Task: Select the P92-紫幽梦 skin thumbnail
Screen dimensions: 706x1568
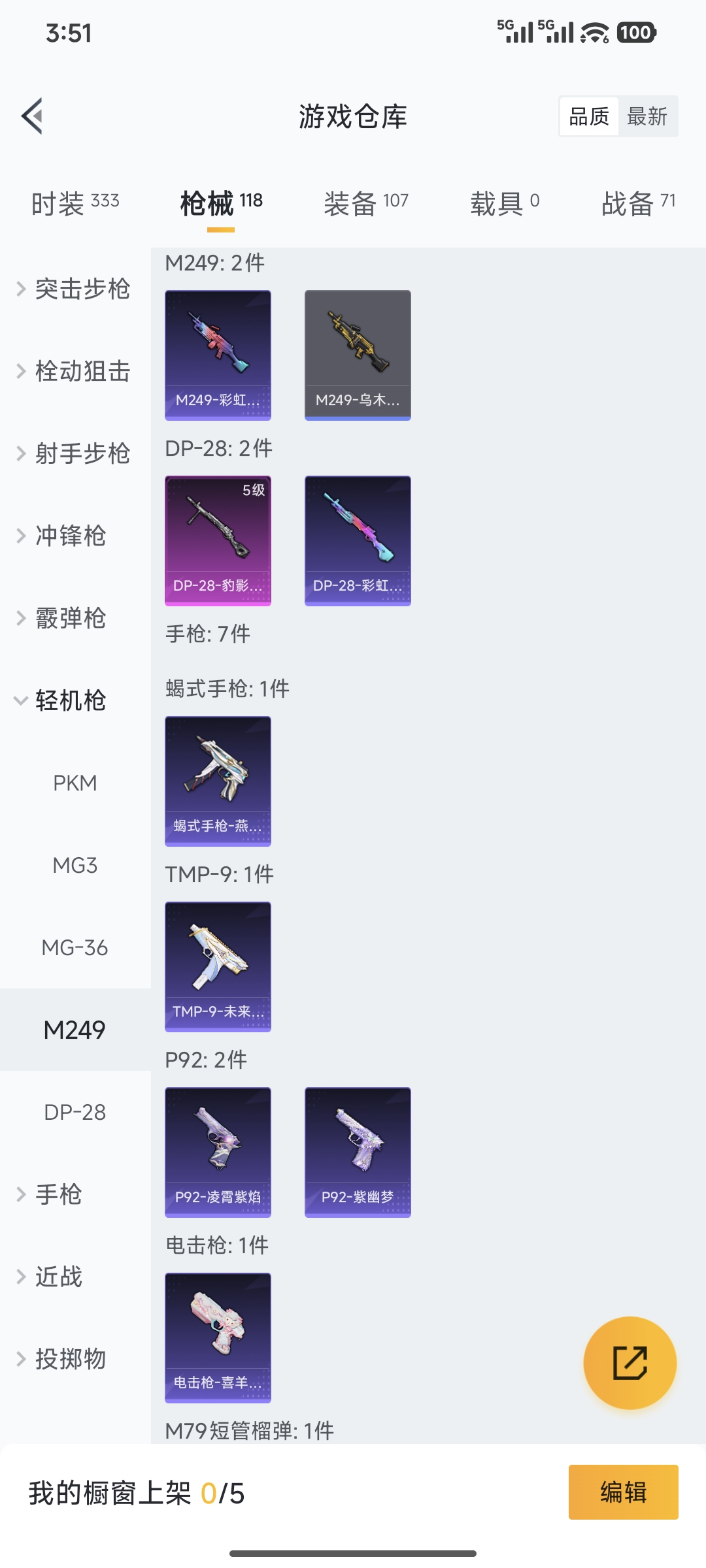Action: tap(358, 1152)
